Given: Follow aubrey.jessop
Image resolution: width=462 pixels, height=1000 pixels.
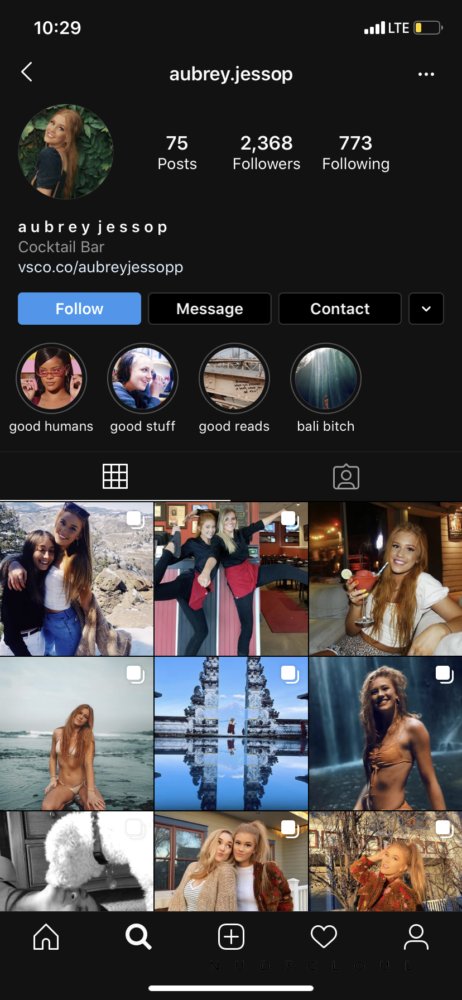Looking at the screenshot, I should (79, 309).
